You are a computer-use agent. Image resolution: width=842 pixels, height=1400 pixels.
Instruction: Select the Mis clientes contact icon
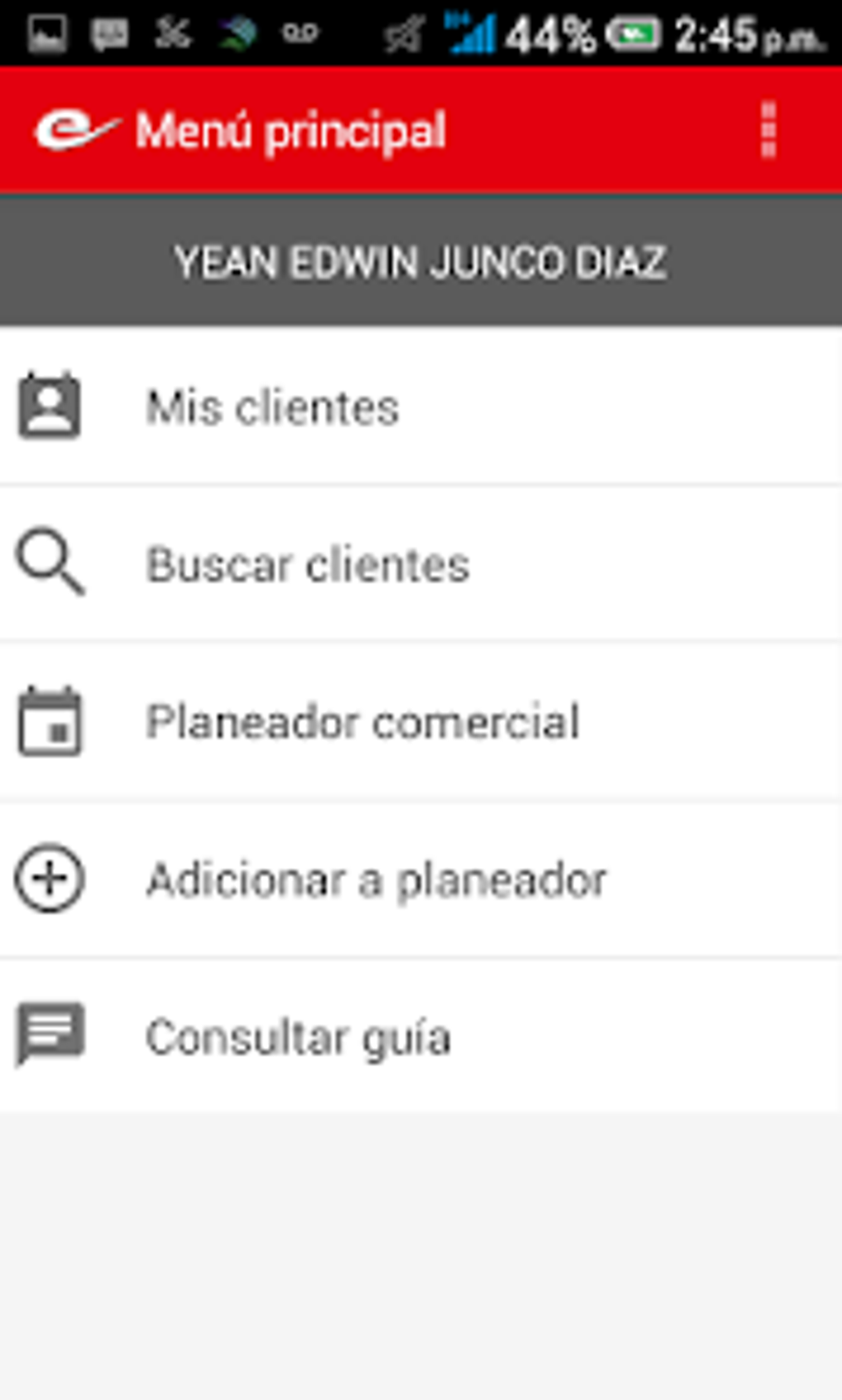(x=48, y=405)
